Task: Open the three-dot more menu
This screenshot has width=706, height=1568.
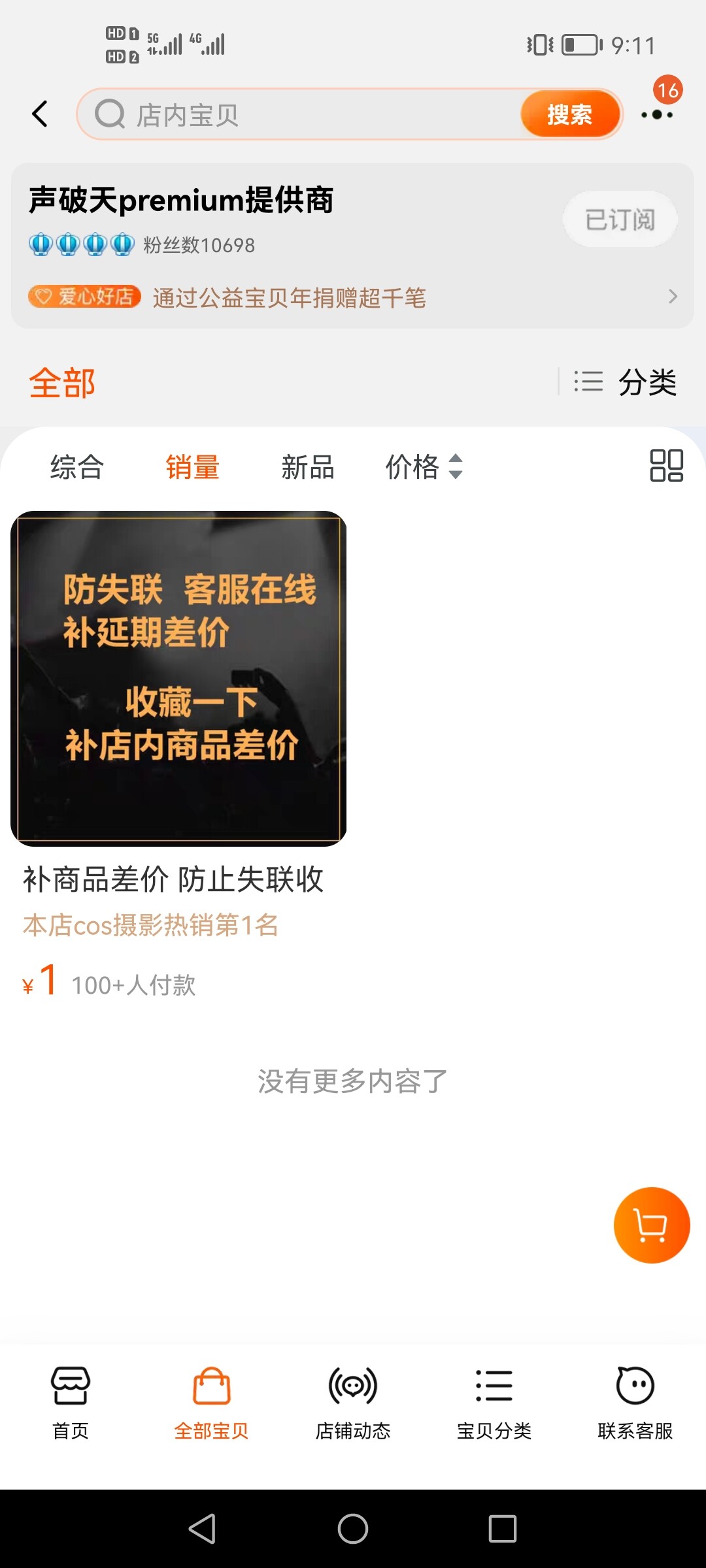Action: coord(658,114)
